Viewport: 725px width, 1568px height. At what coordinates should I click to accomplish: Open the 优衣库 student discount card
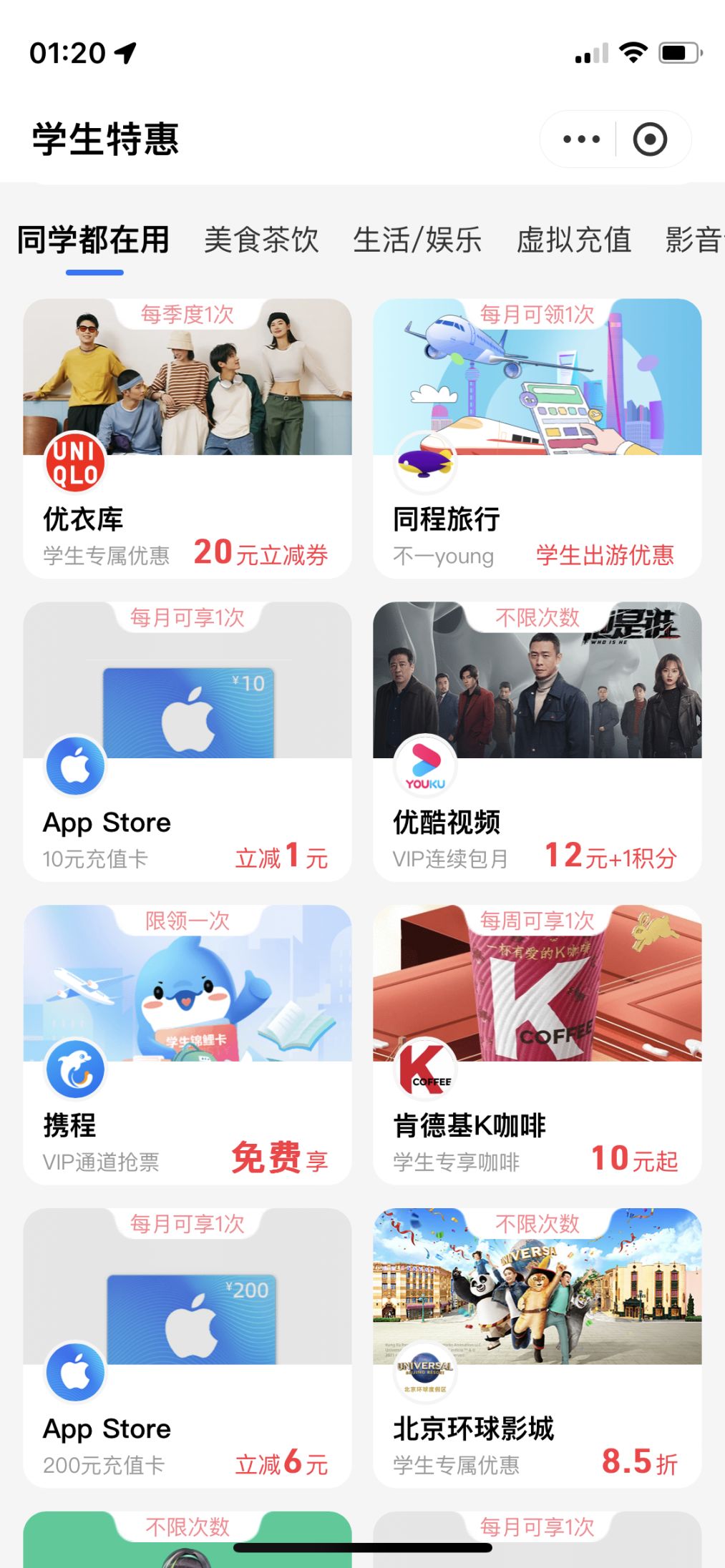(188, 438)
